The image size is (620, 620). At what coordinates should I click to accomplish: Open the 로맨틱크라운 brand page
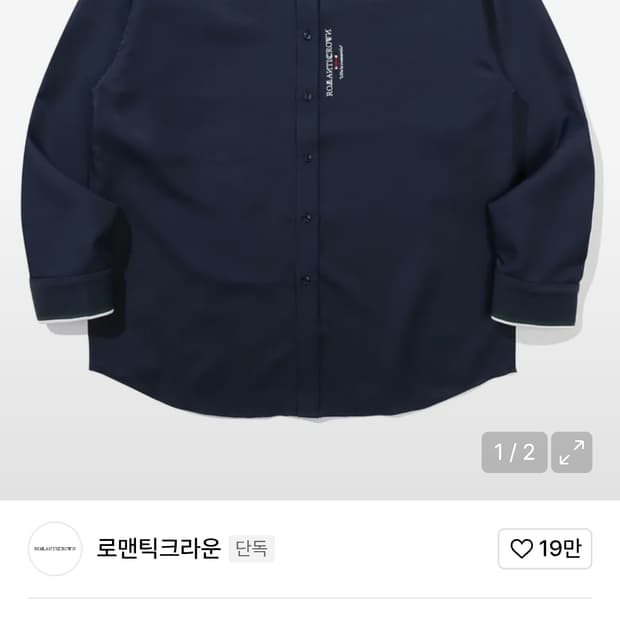coord(159,548)
